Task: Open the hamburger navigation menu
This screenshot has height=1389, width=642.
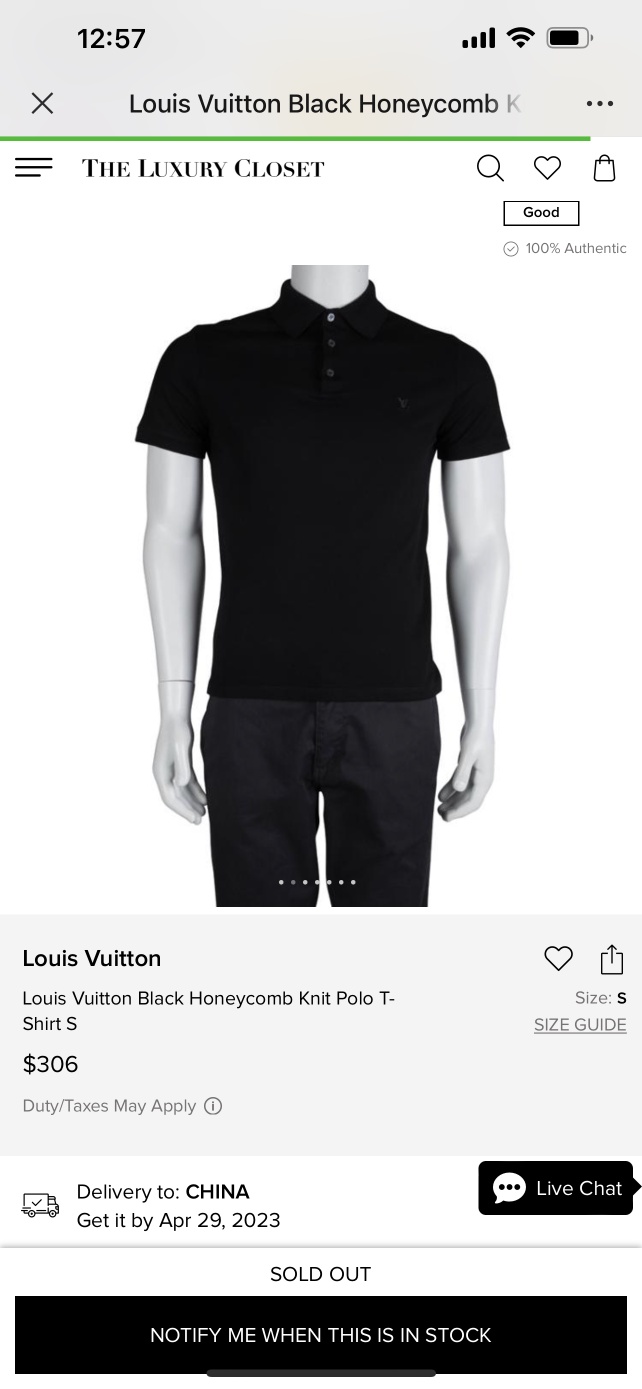Action: click(34, 168)
